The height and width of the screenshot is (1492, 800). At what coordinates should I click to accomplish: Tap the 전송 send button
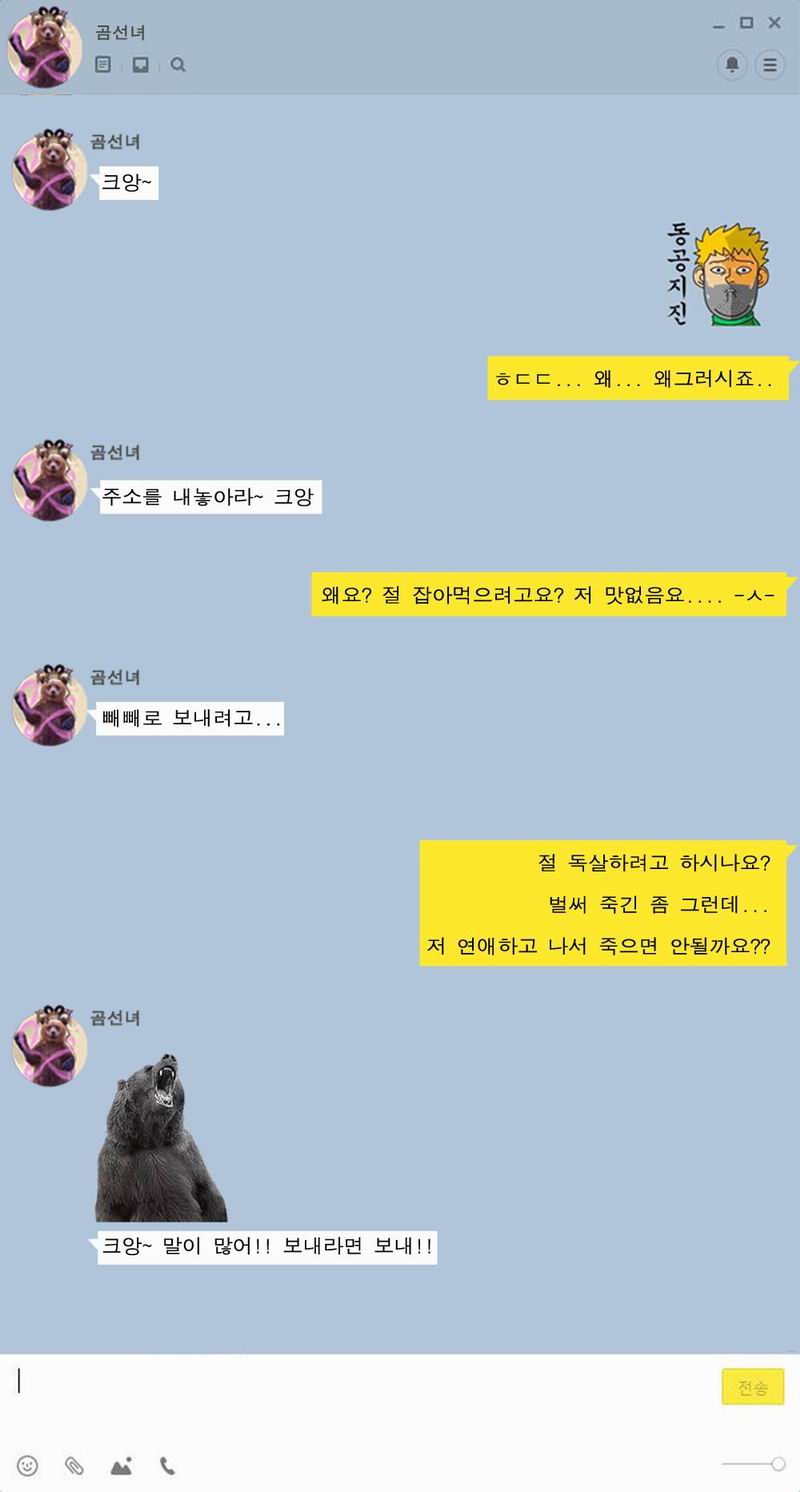tap(753, 1387)
